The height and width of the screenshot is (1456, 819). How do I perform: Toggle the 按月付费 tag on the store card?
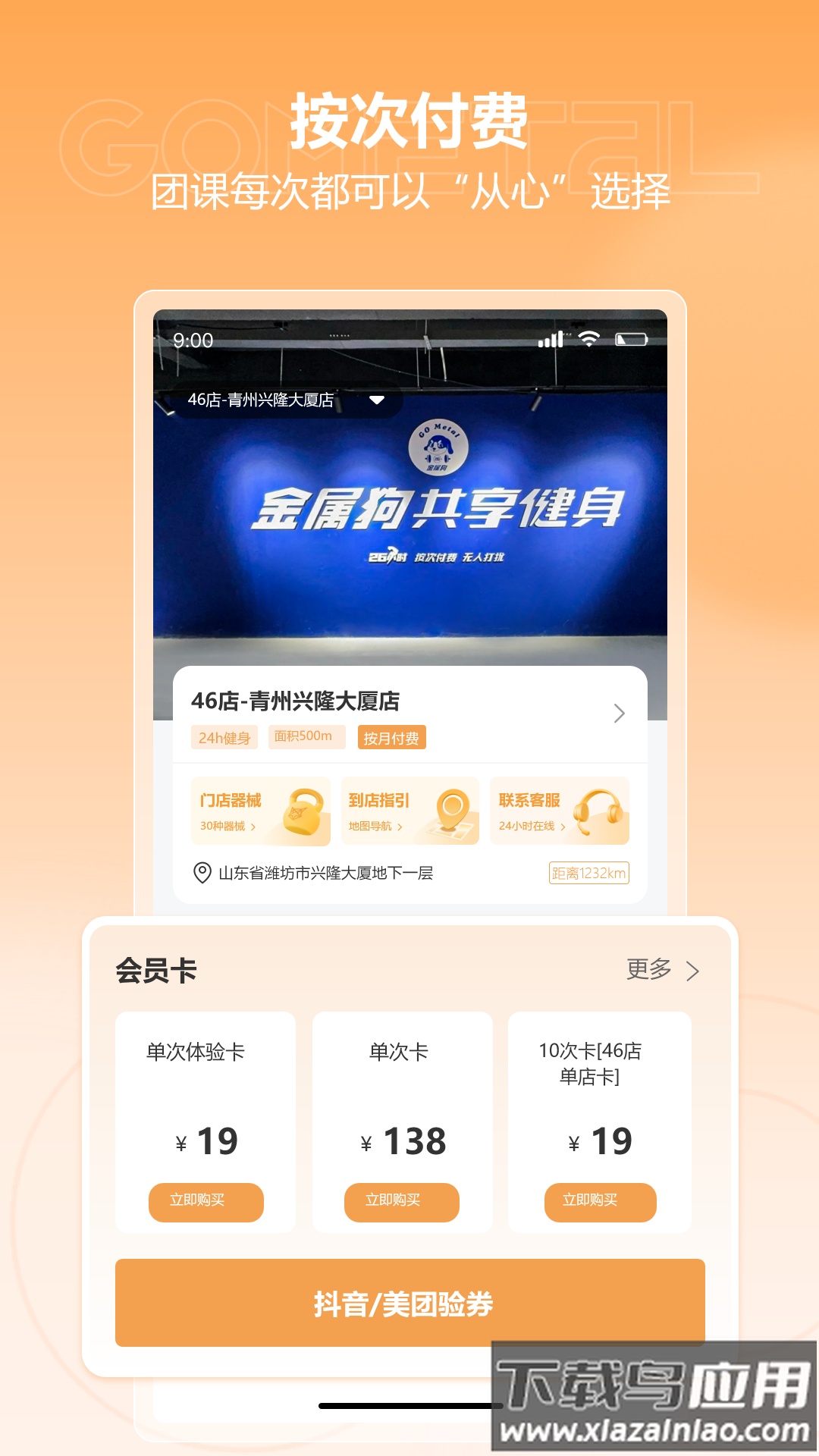[392, 737]
